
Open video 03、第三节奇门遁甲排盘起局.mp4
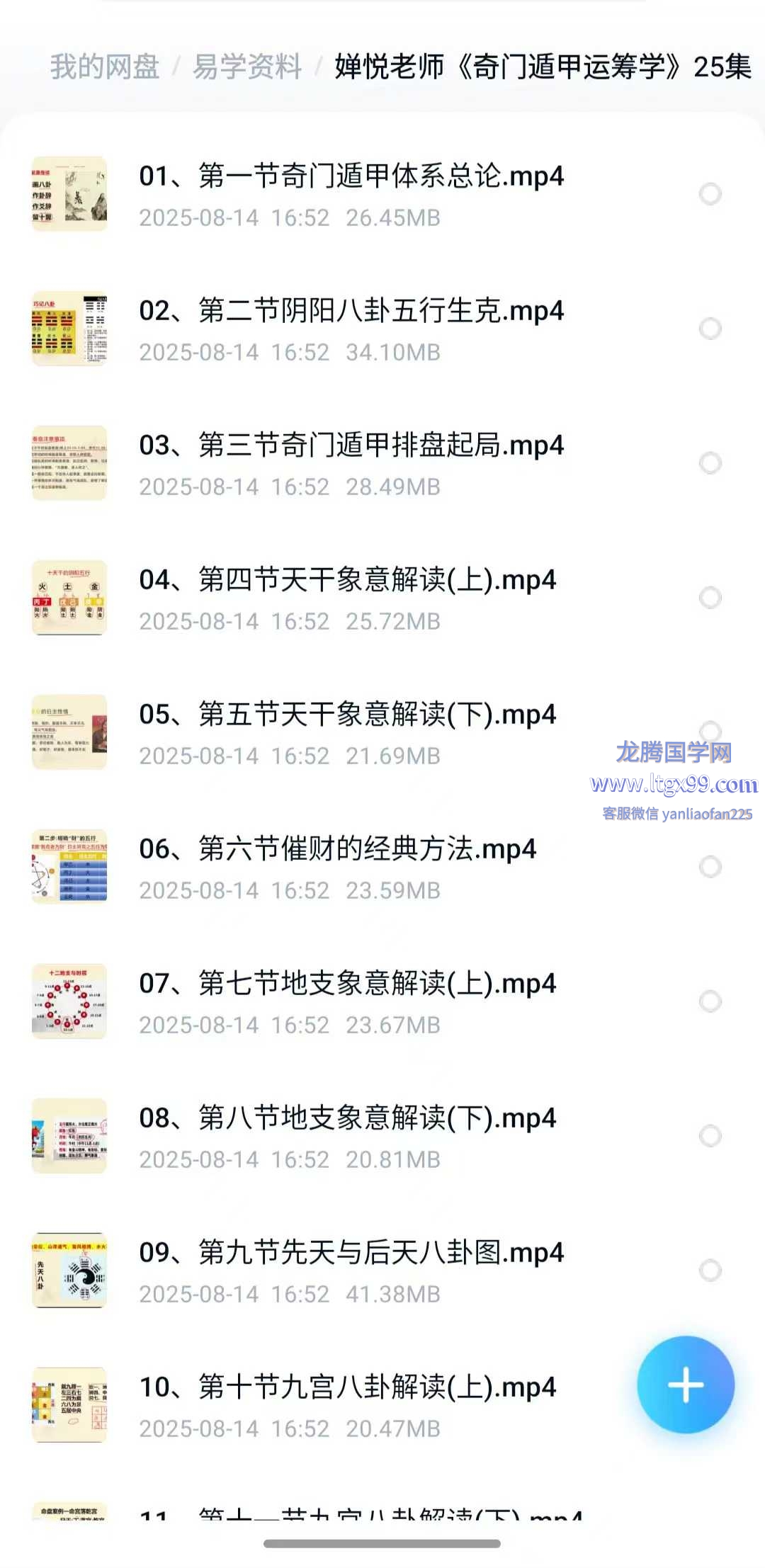(x=351, y=445)
